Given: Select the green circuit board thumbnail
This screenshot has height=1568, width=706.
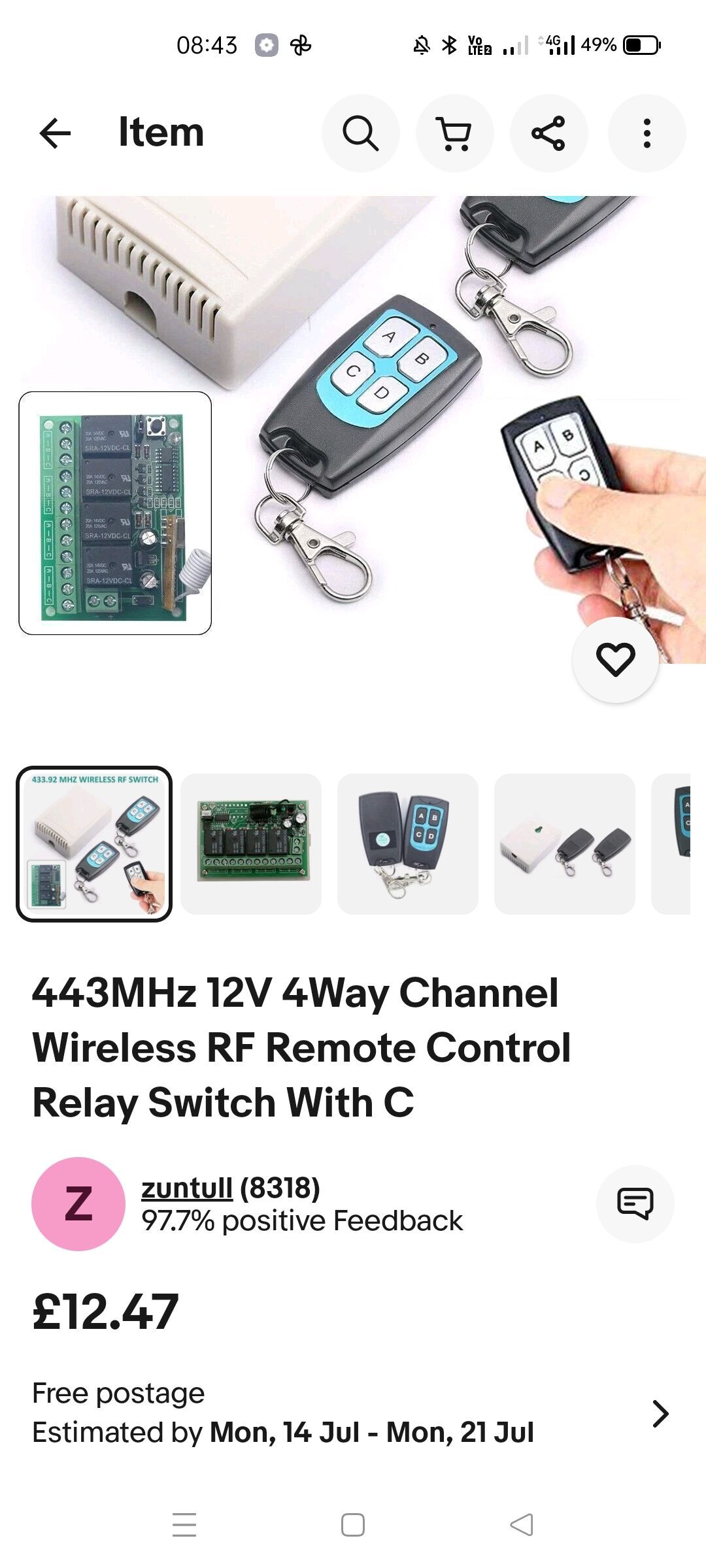Looking at the screenshot, I should (x=251, y=844).
